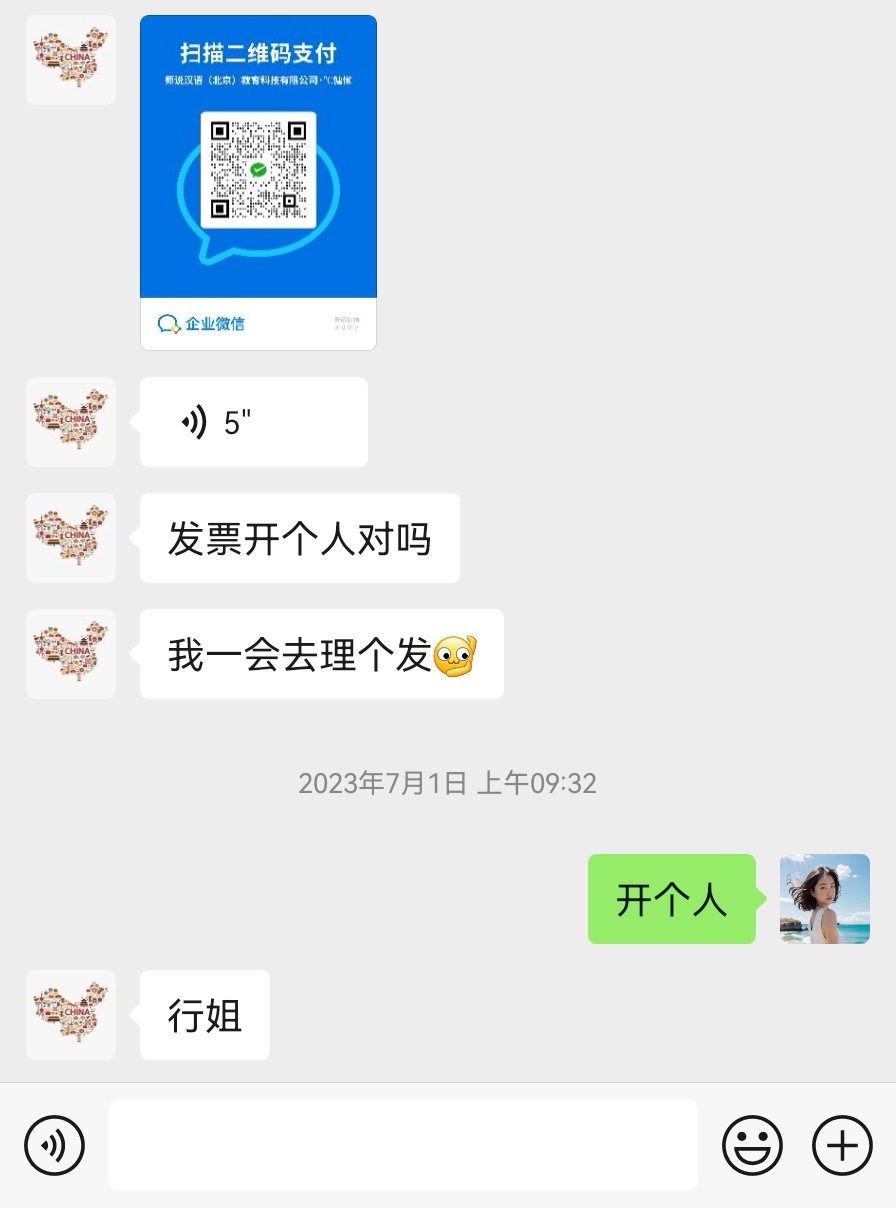The width and height of the screenshot is (896, 1208).
Task: Open the payment QR code image
Action: point(258,182)
